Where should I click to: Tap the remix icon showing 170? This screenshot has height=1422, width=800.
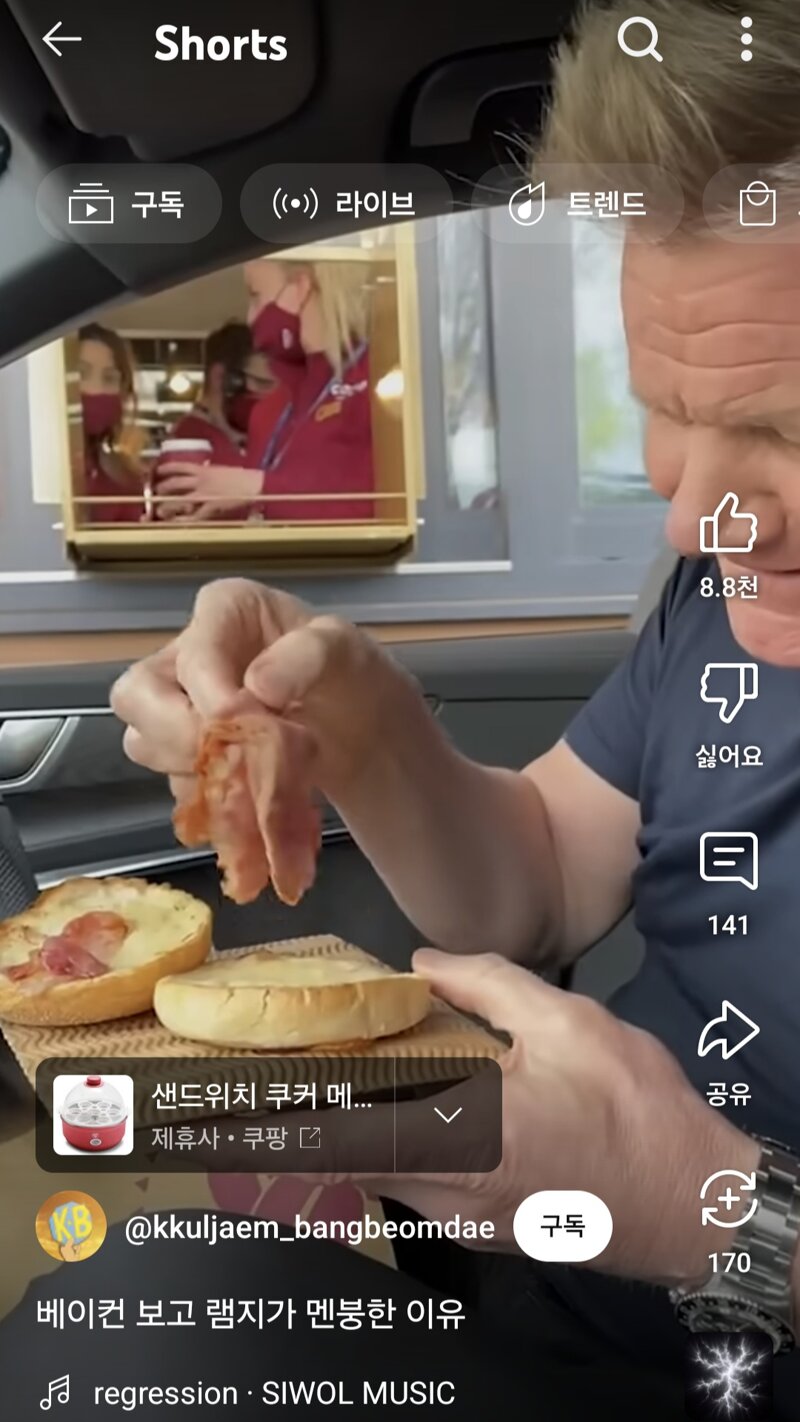pyautogui.click(x=728, y=1200)
